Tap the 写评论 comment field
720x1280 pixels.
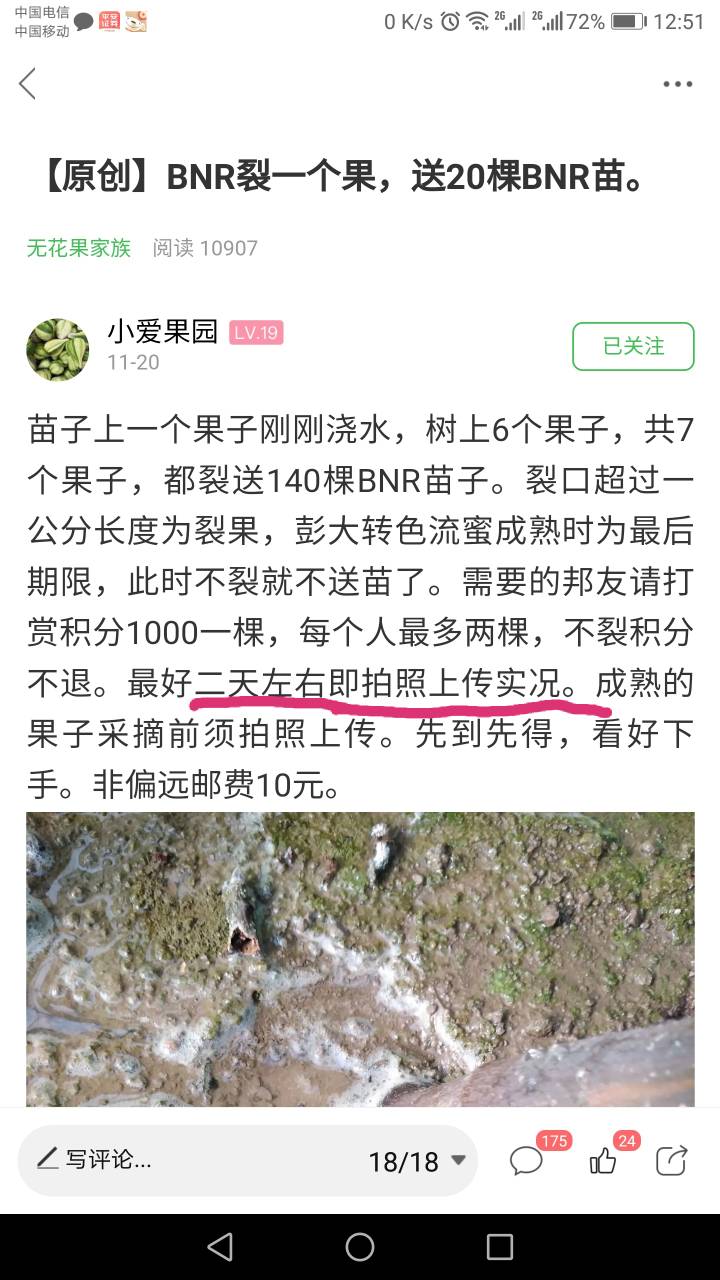190,1160
